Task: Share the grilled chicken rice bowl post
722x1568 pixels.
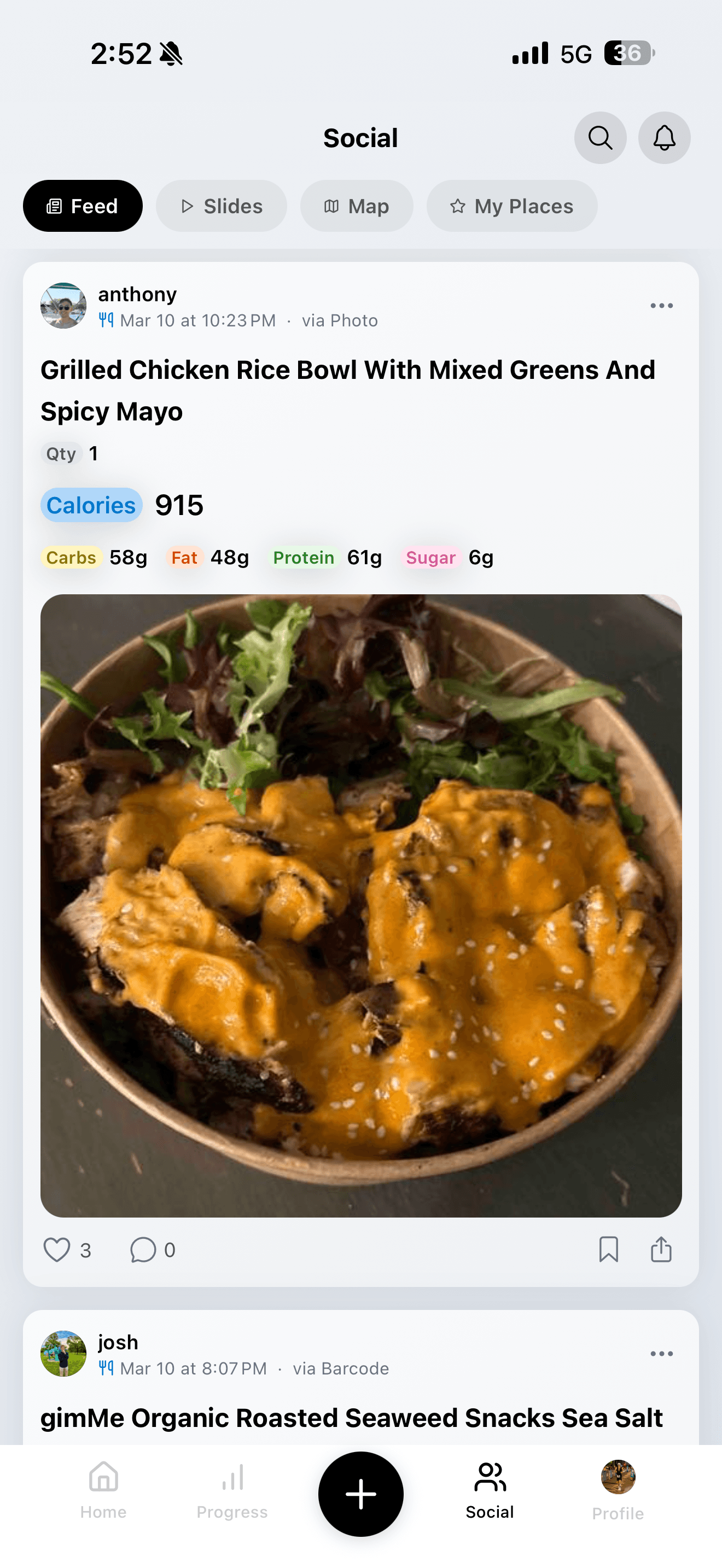Action: (662, 1250)
